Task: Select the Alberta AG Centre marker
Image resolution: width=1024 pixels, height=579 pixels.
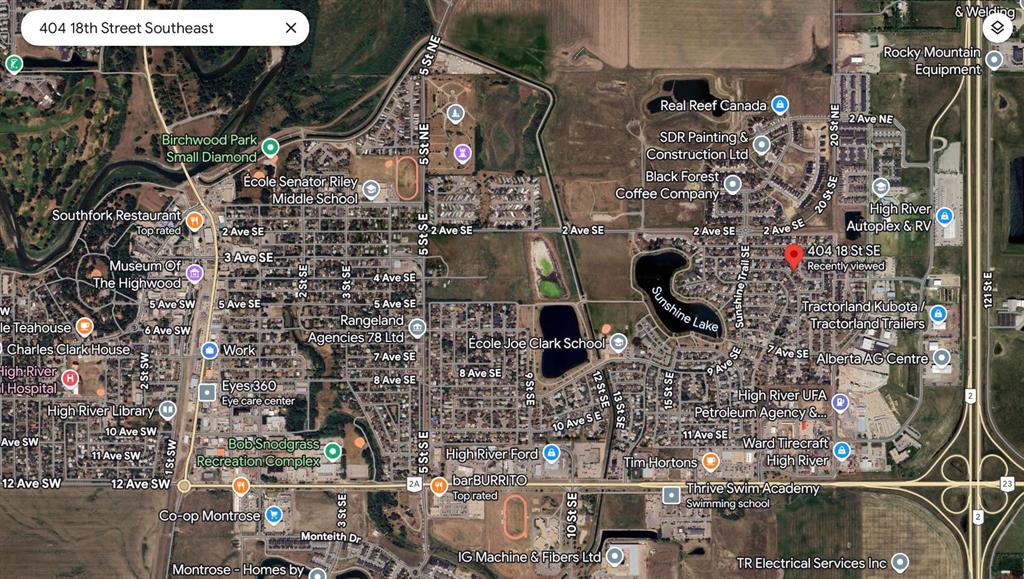Action: click(x=942, y=357)
